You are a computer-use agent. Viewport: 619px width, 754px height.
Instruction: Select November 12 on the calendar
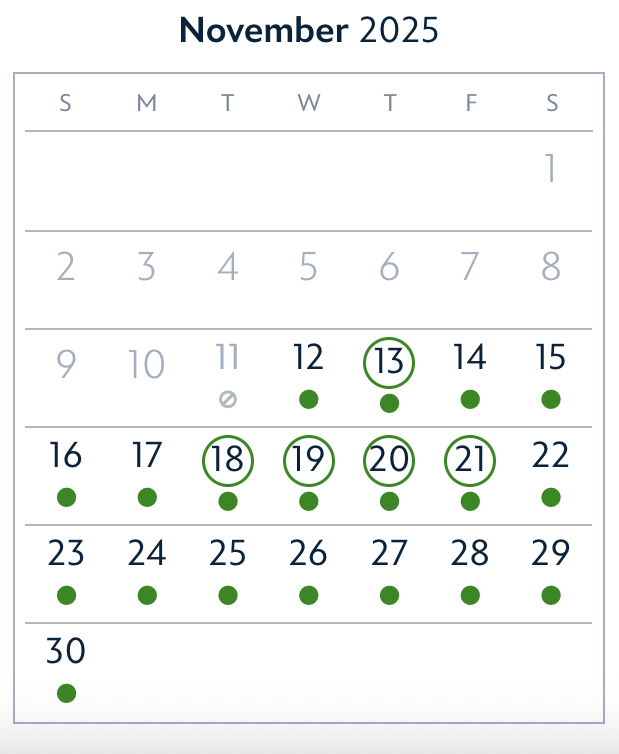click(308, 360)
